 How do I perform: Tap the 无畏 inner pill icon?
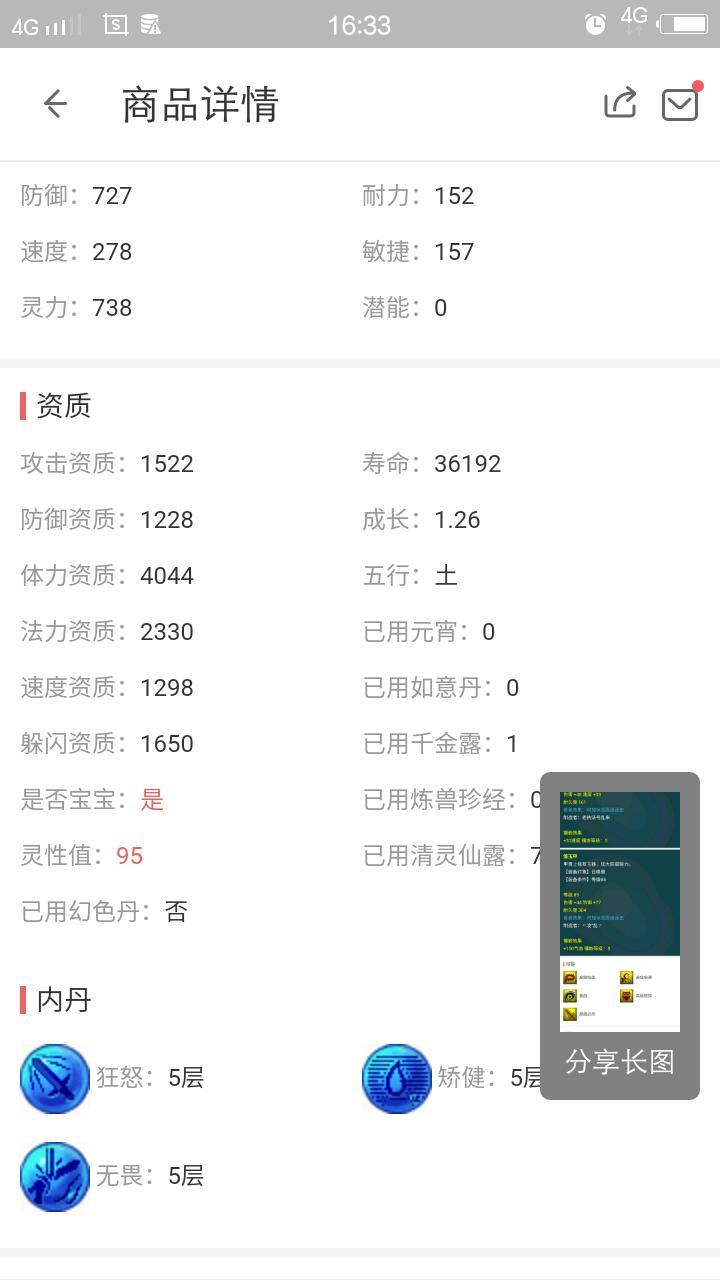pos(55,1176)
